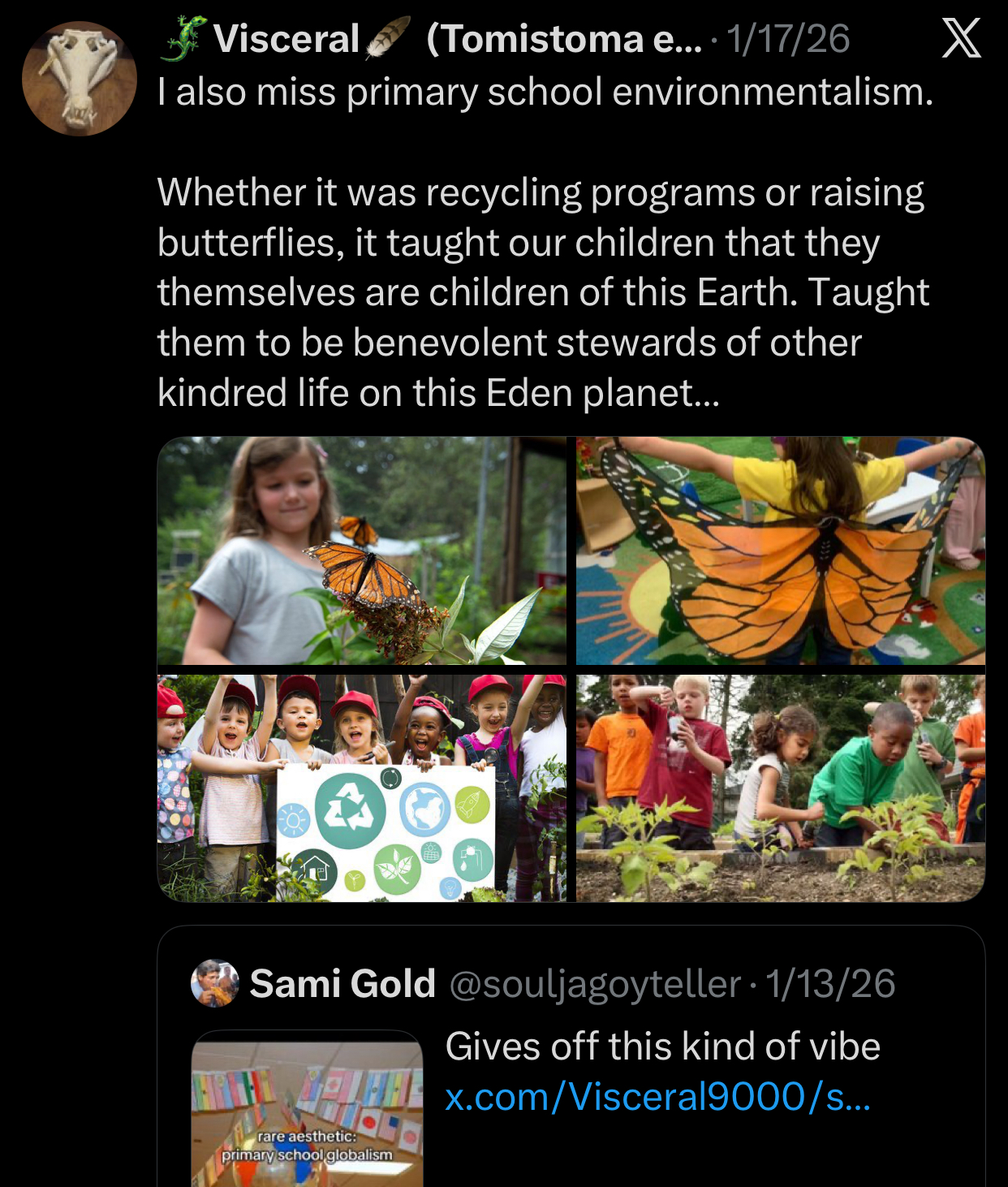Expand the photo of children gardening
The image size is (1008, 1187).
pyautogui.click(x=780, y=788)
